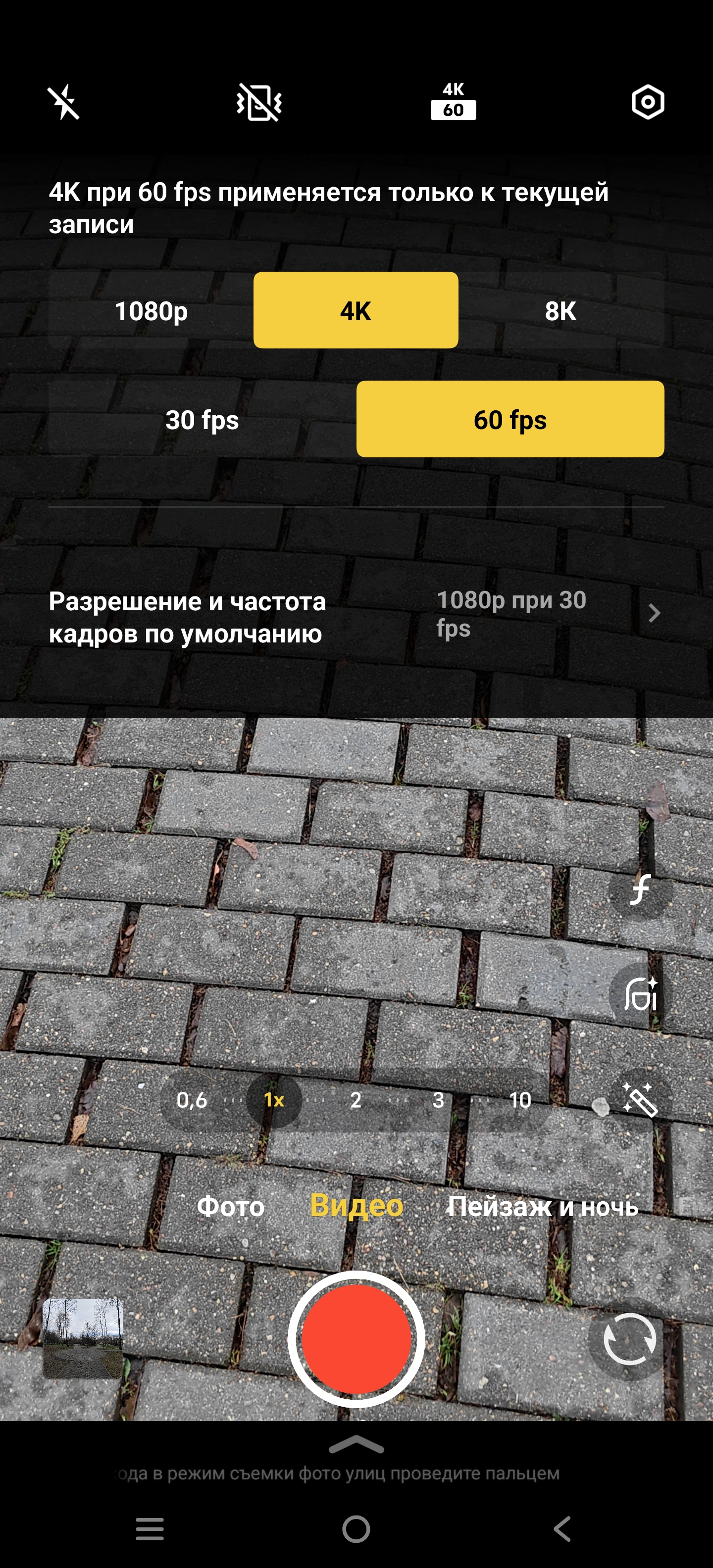The image size is (713, 1568).
Task: Set zoom to 0,6
Action: click(x=192, y=1100)
